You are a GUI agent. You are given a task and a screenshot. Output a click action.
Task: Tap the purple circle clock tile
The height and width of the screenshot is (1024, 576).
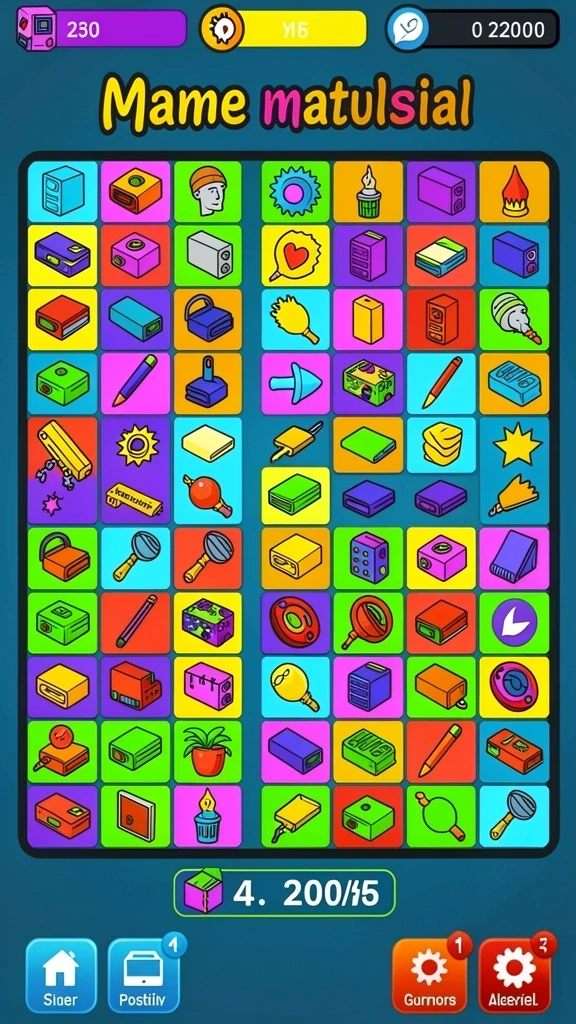click(514, 622)
